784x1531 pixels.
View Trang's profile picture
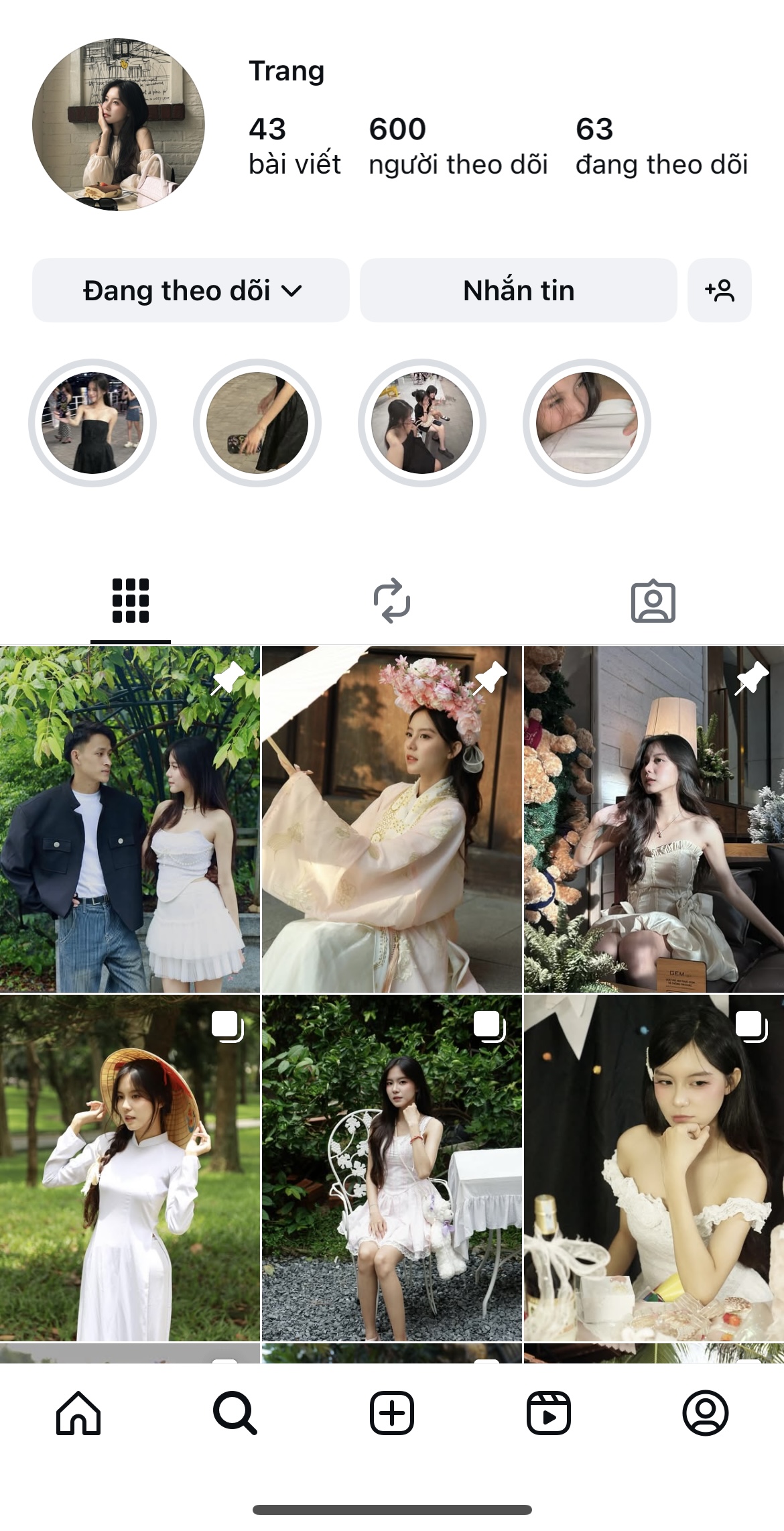point(119,125)
